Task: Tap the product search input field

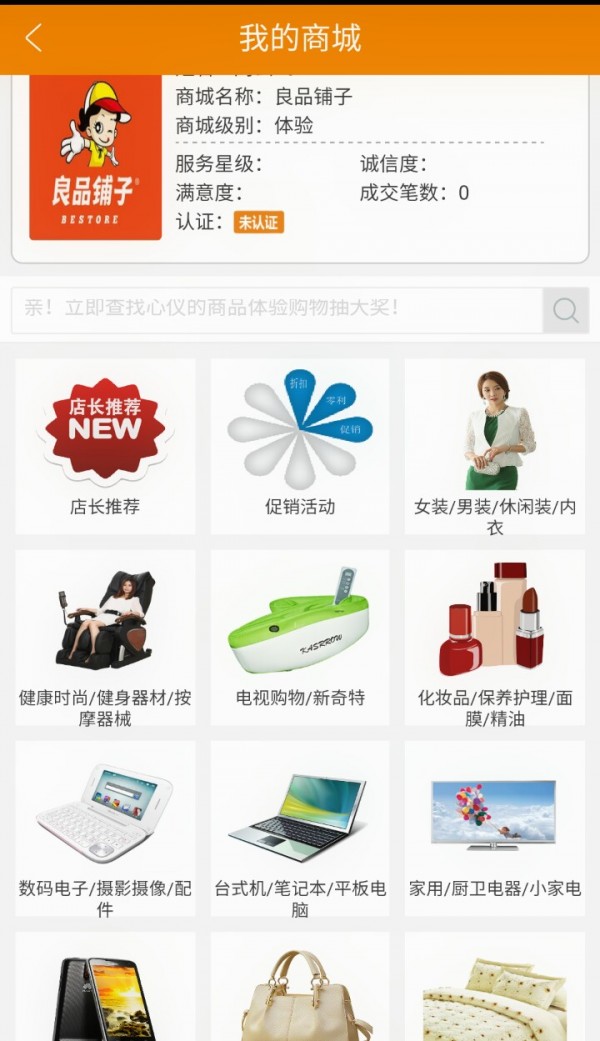Action: tap(277, 310)
